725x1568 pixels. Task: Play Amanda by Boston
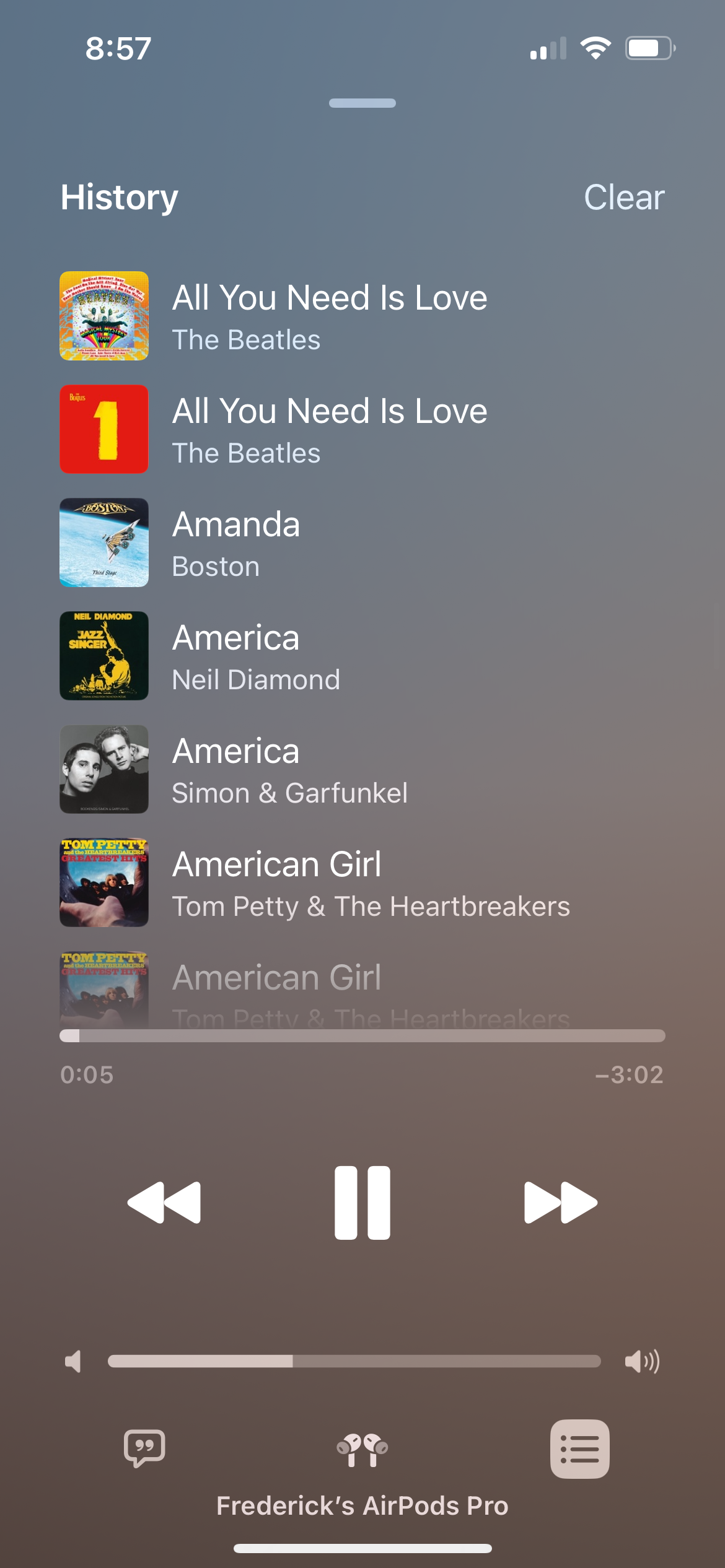[235, 542]
